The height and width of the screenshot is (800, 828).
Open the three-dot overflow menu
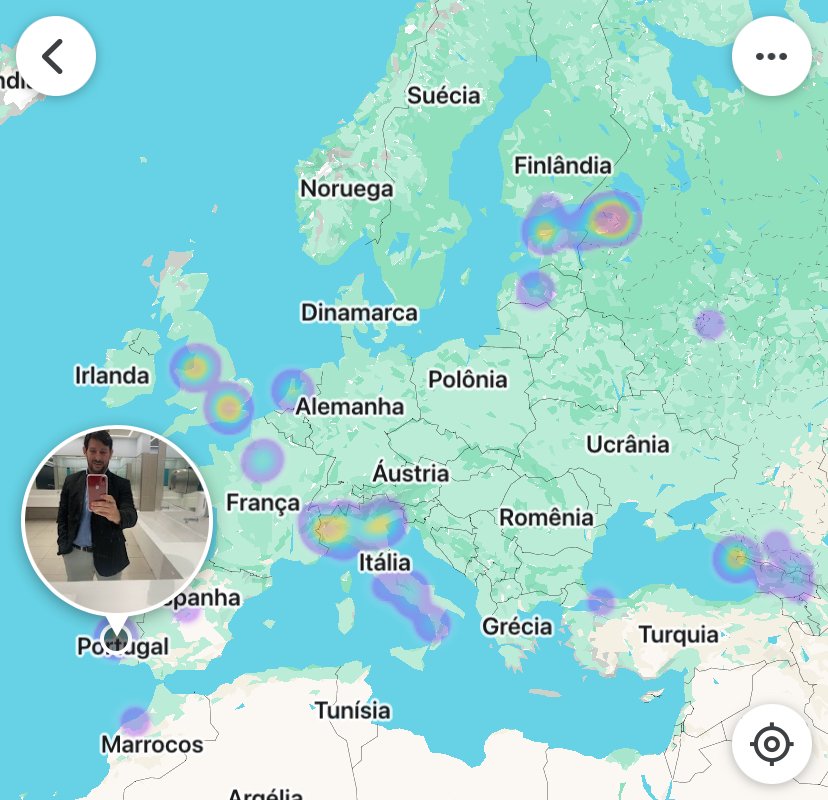771,56
